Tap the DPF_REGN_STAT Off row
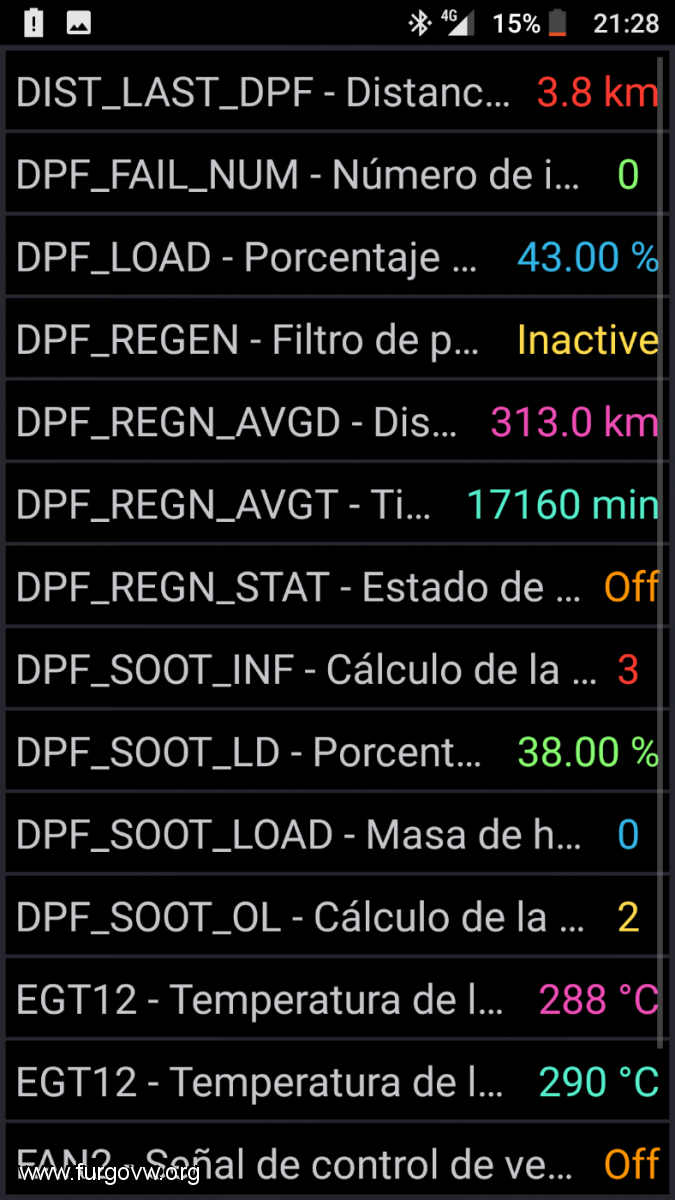 tap(337, 587)
